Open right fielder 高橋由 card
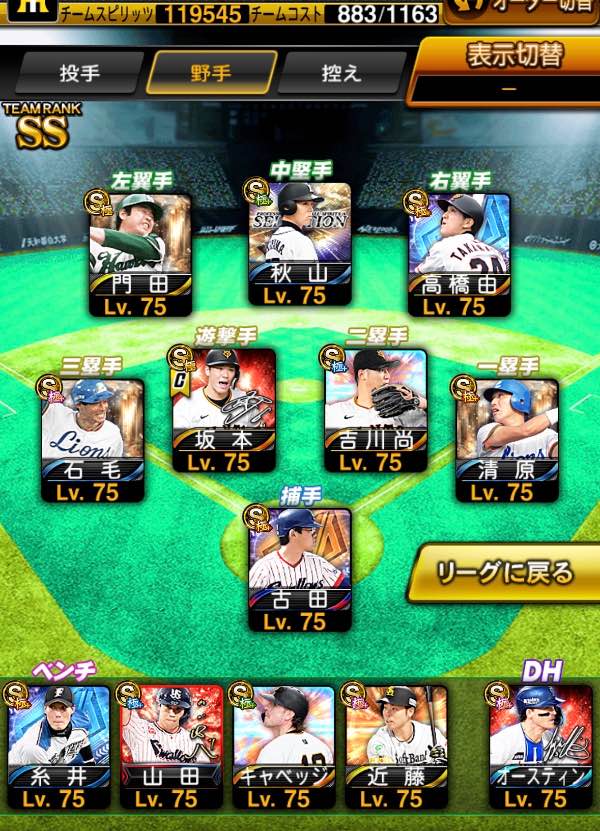This screenshot has height=831, width=600. click(x=459, y=255)
